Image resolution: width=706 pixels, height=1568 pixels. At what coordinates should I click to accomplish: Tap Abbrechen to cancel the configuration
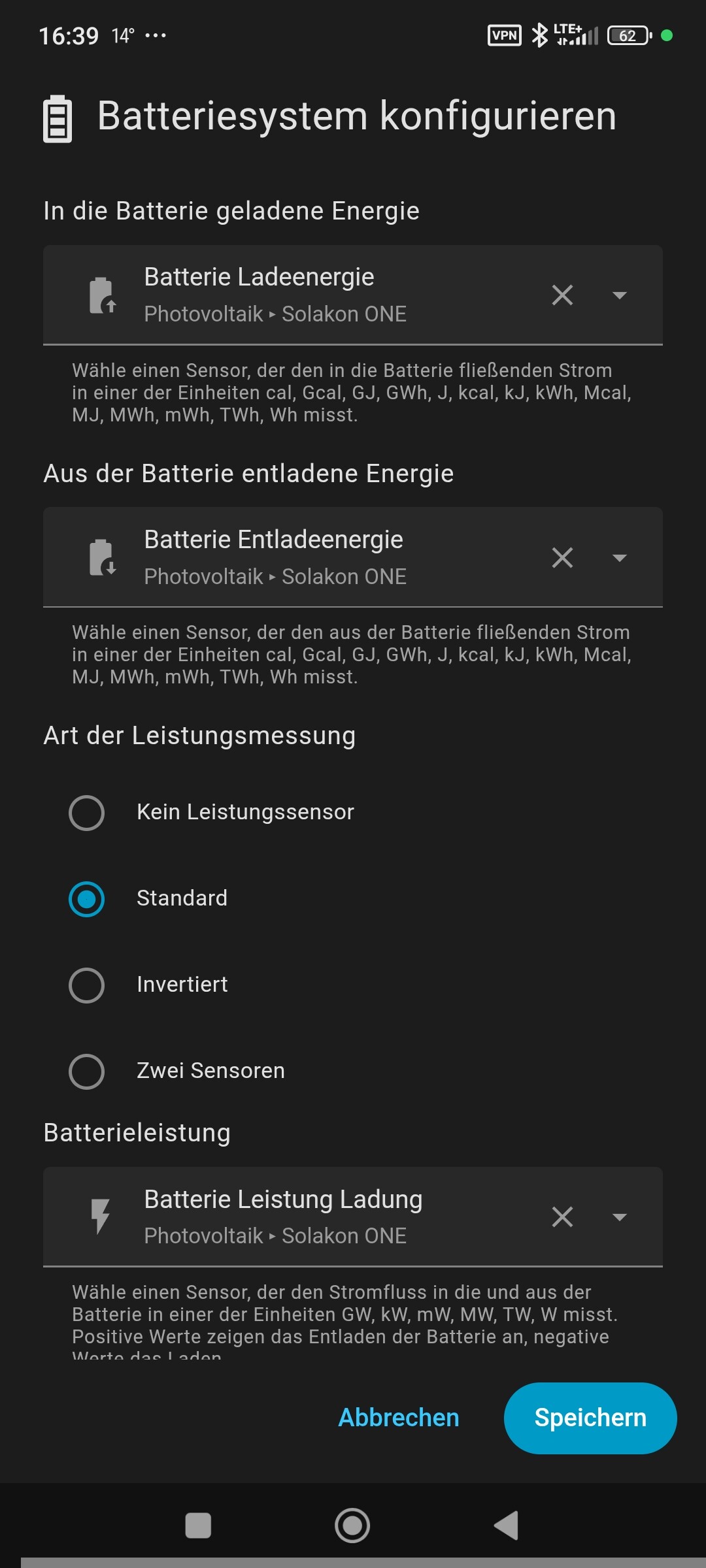[399, 1418]
